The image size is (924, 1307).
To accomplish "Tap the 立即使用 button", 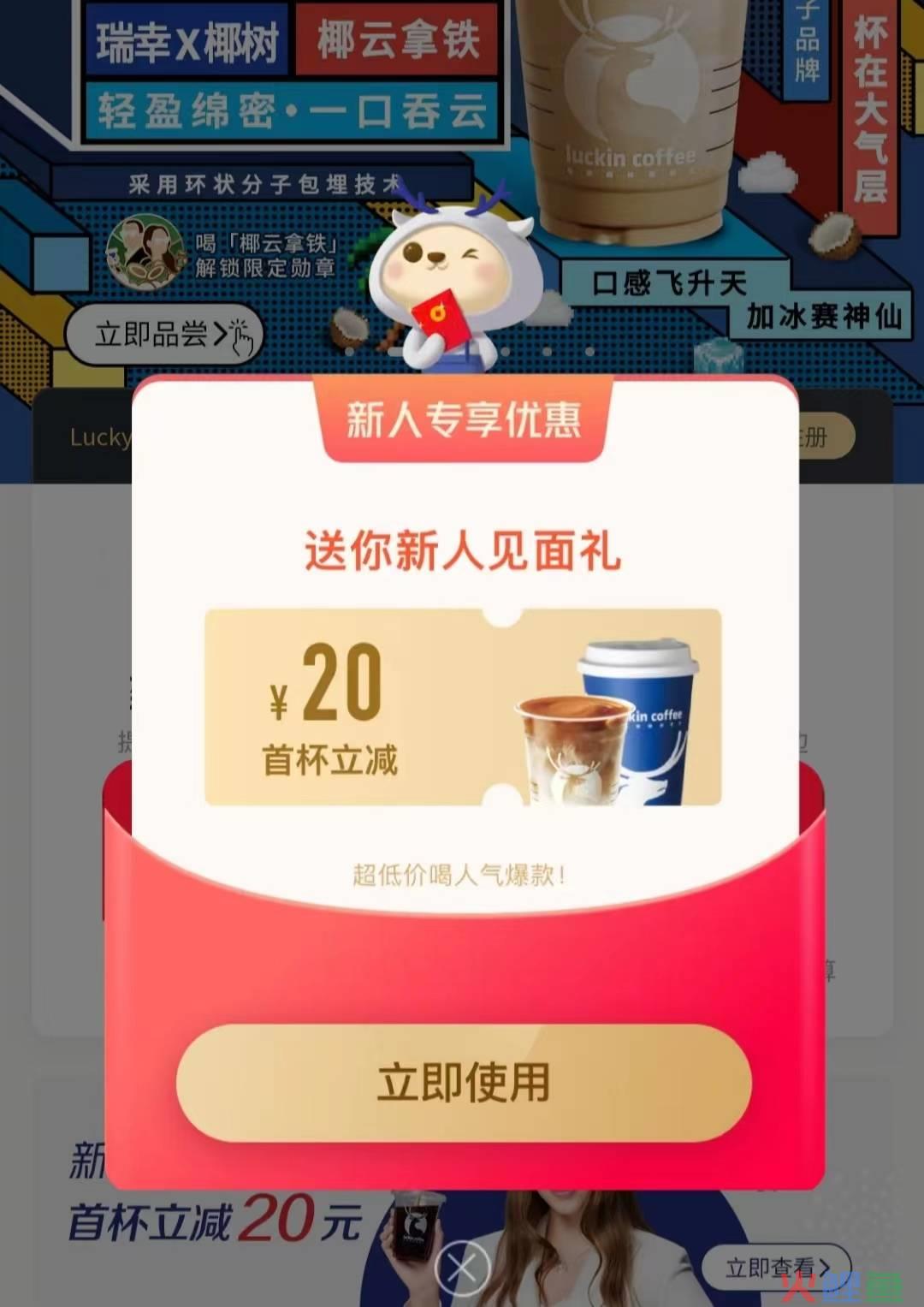I will pos(463,1083).
